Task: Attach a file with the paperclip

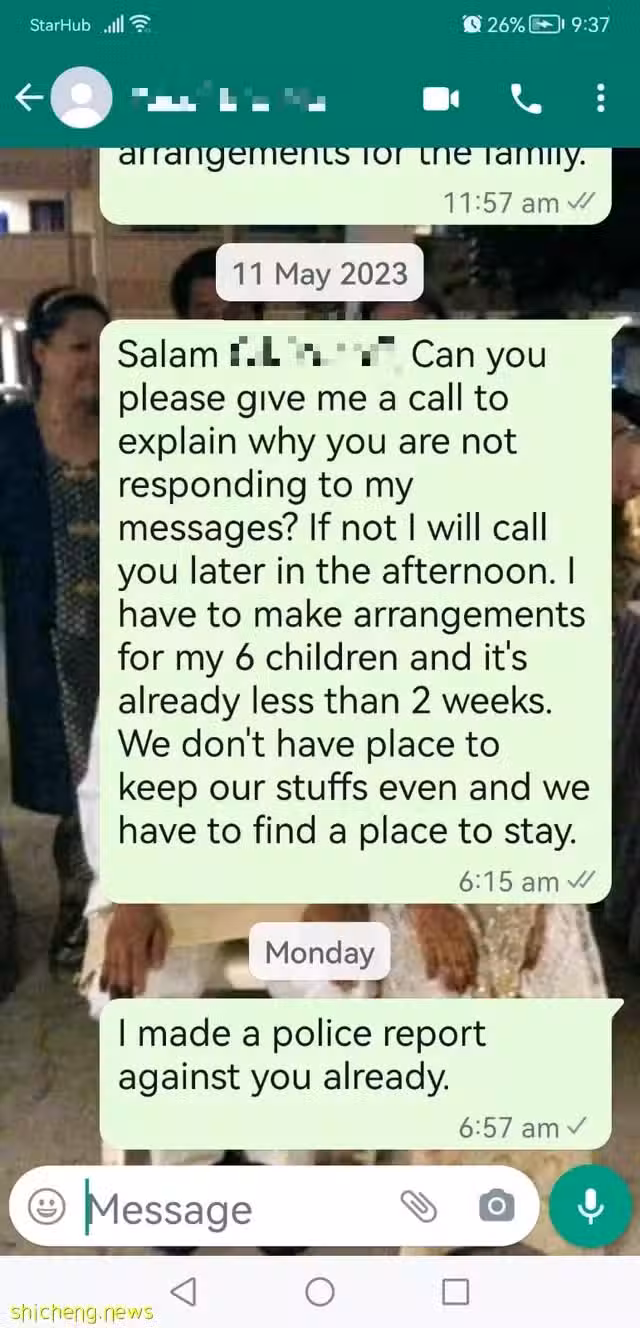Action: tap(419, 1206)
